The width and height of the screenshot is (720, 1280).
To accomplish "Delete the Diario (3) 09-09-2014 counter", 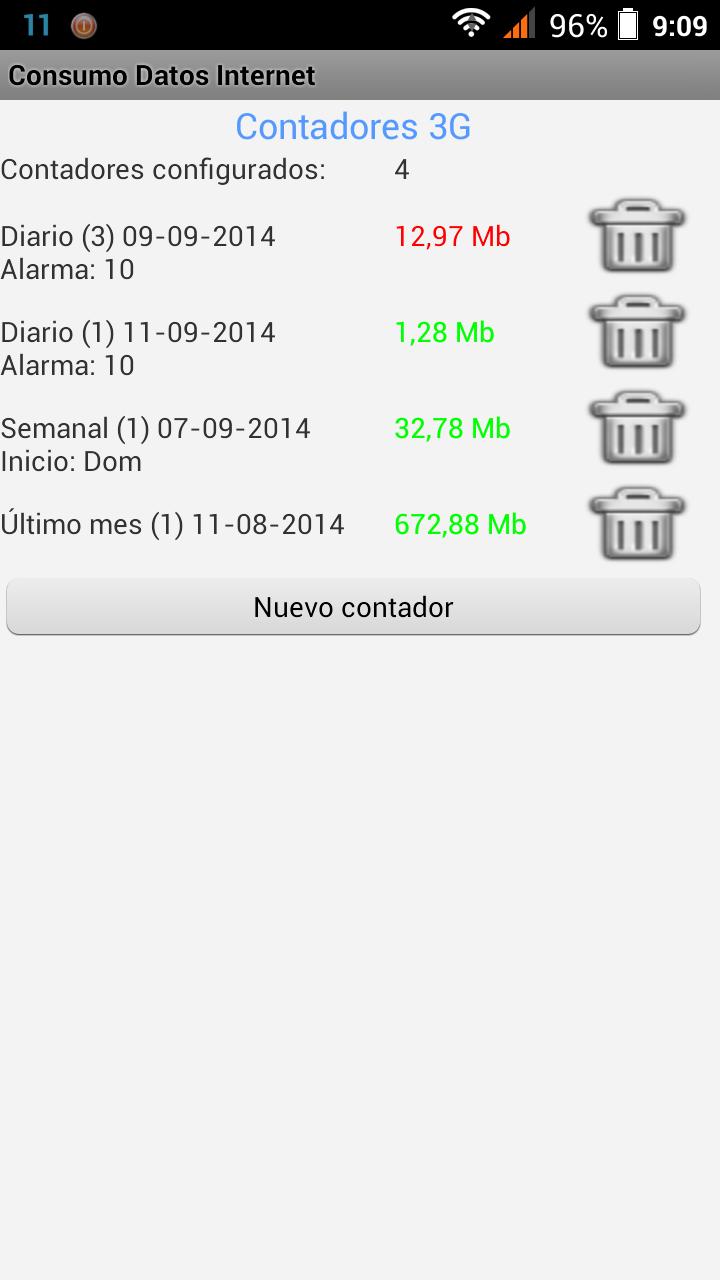I will tap(637, 238).
